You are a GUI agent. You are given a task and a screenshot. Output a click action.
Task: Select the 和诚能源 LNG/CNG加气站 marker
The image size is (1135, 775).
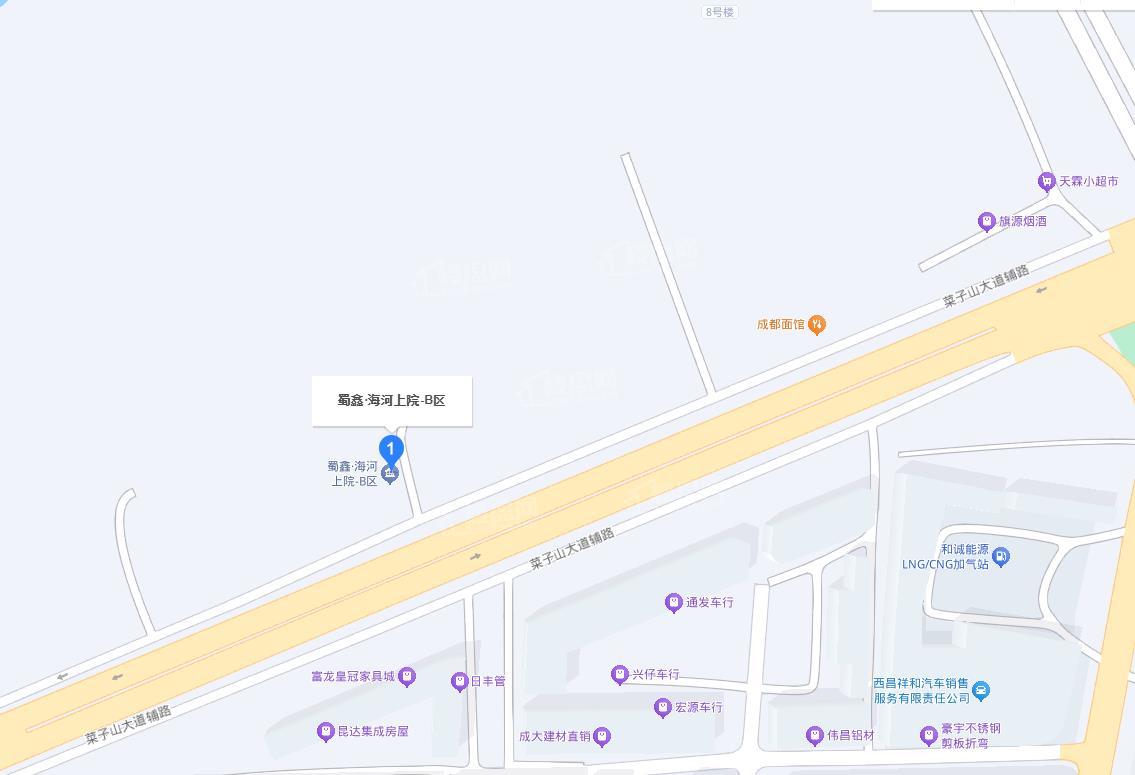(1001, 557)
